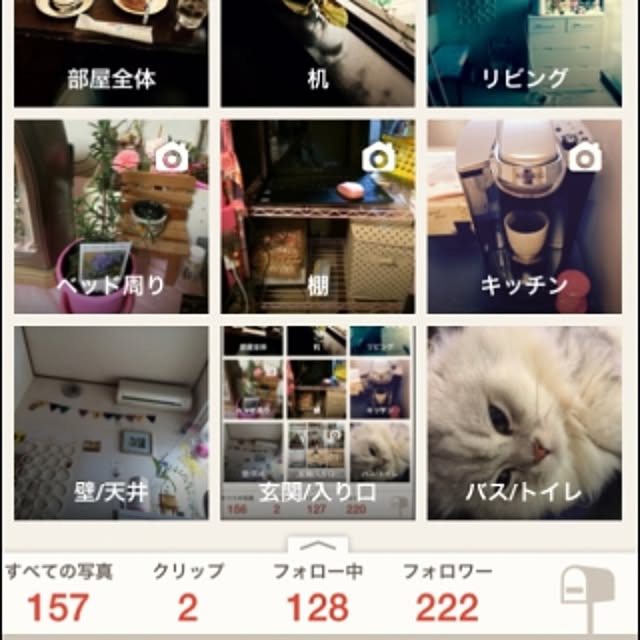Open フォロワー 222 list
This screenshot has height=640, width=640.
[x=447, y=593]
